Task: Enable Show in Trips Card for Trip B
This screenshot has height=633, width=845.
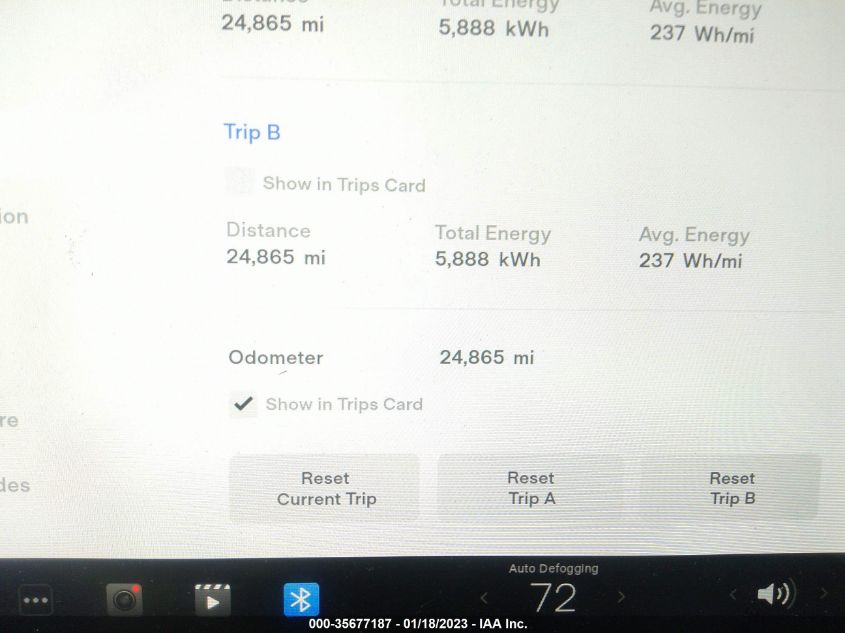Action: coord(239,182)
